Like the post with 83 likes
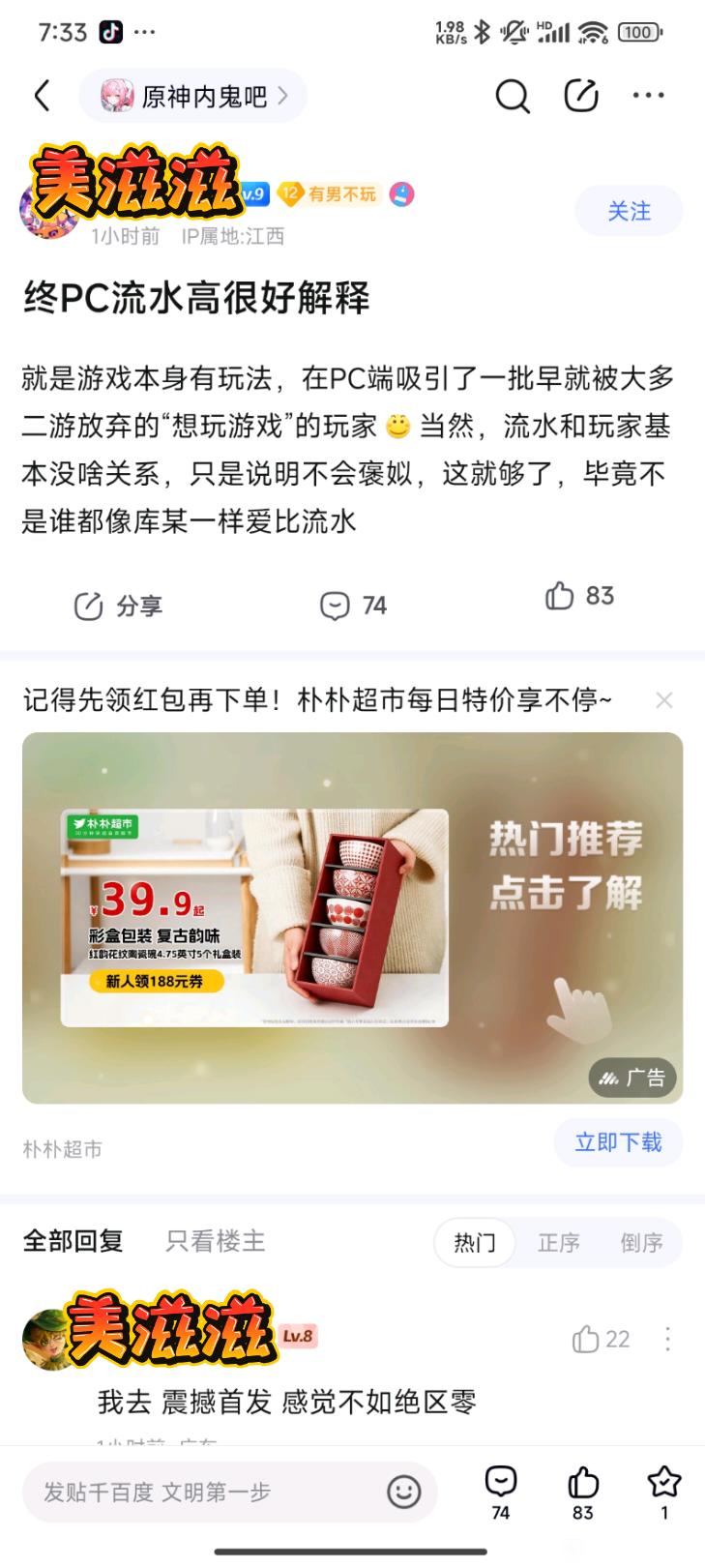Image resolution: width=705 pixels, height=1568 pixels. click(579, 596)
